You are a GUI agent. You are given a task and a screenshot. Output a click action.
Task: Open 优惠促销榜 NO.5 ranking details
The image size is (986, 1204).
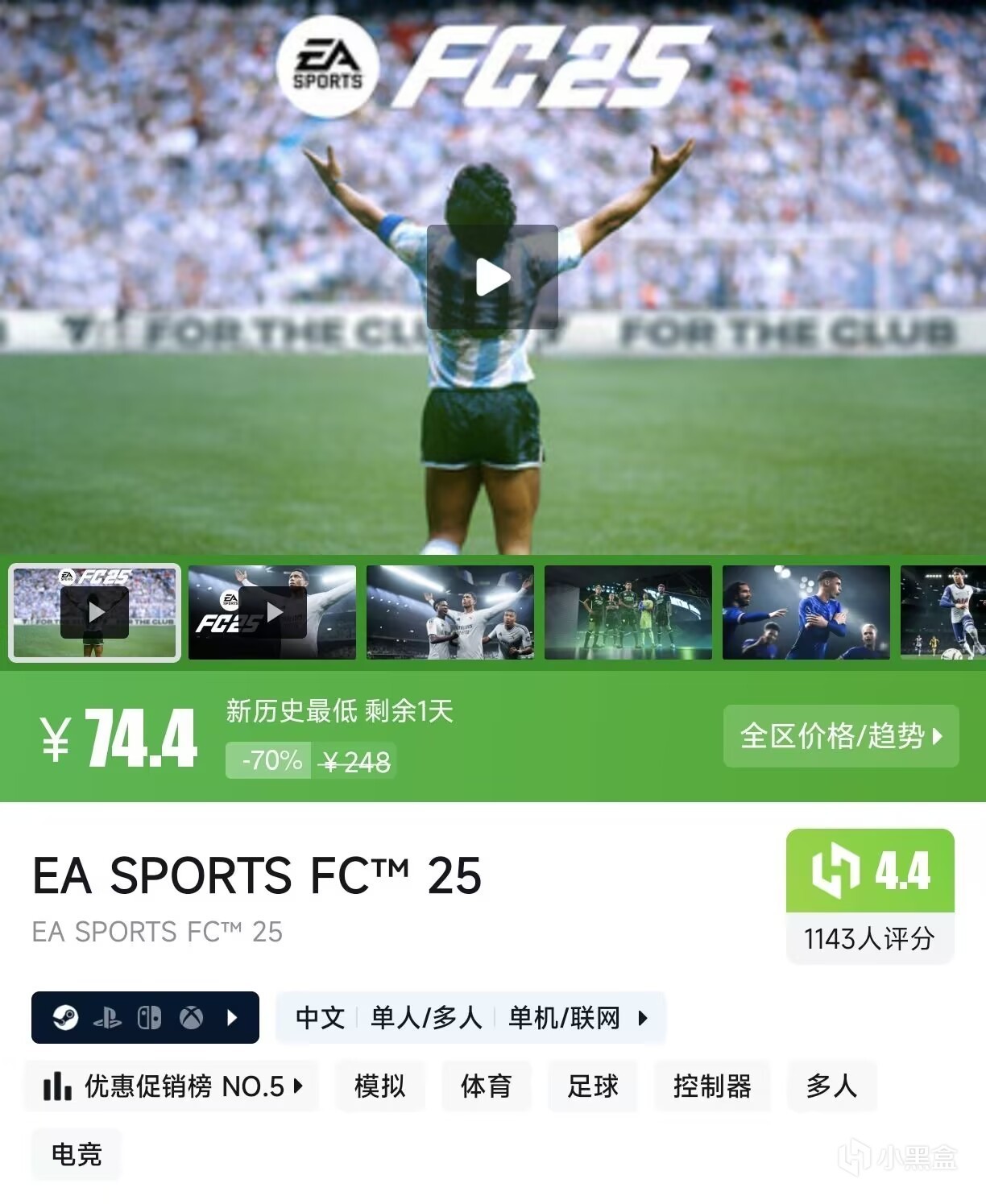172,1086
